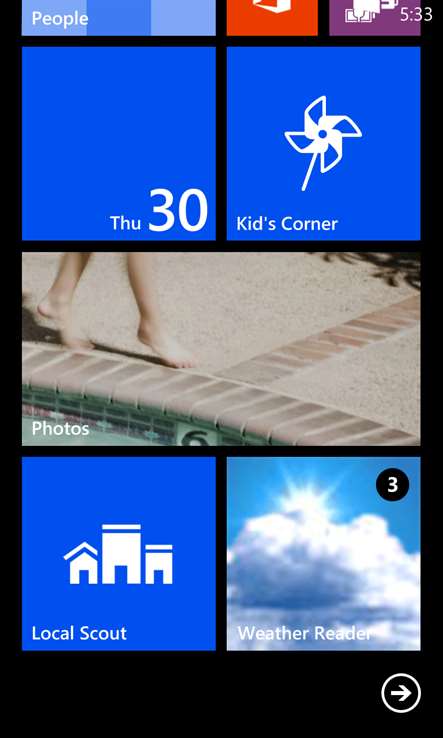Open the purple tile beside Office
The width and height of the screenshot is (443, 738).
click(x=375, y=17)
